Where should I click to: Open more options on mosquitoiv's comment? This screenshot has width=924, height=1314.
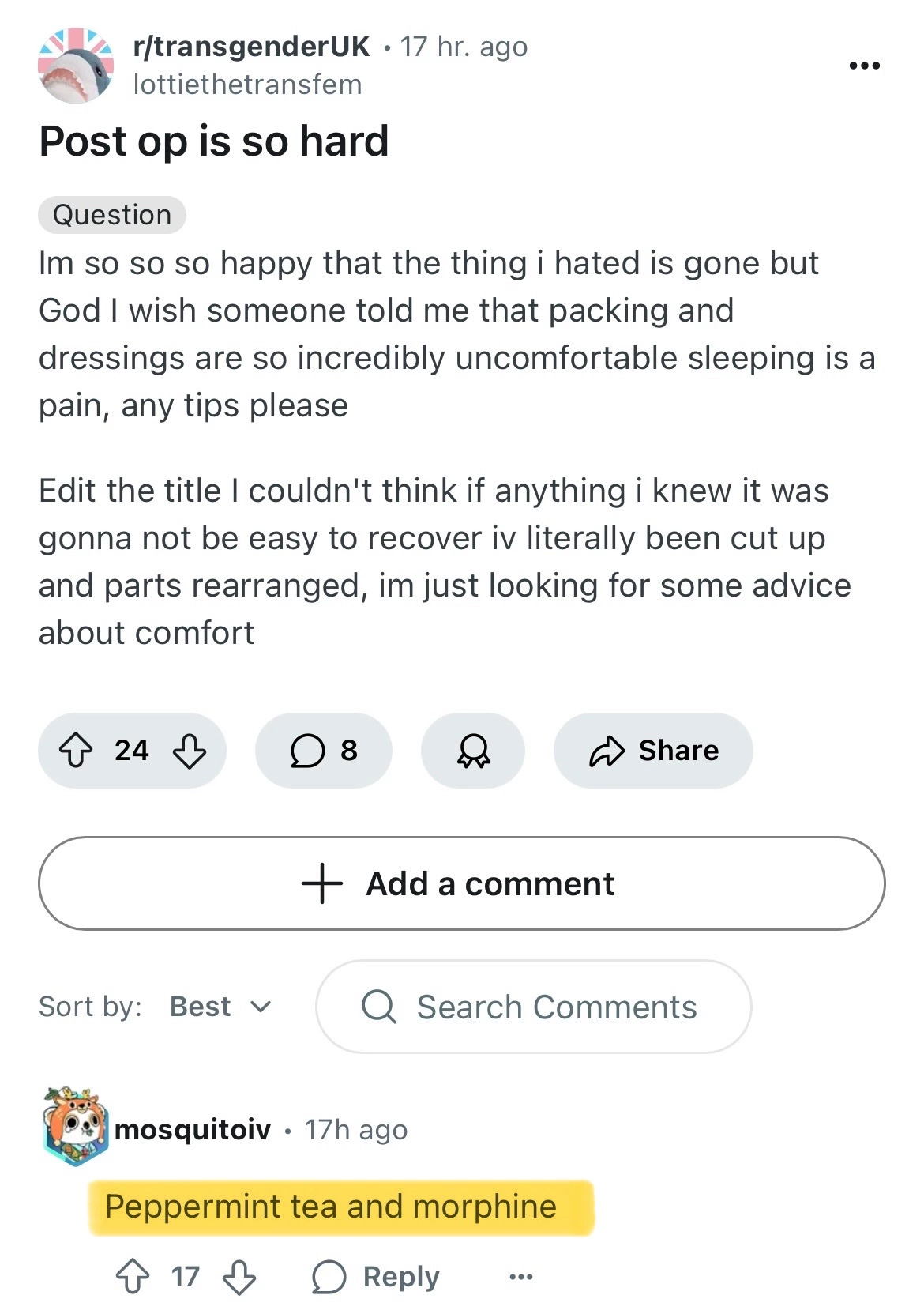pyautogui.click(x=520, y=1276)
